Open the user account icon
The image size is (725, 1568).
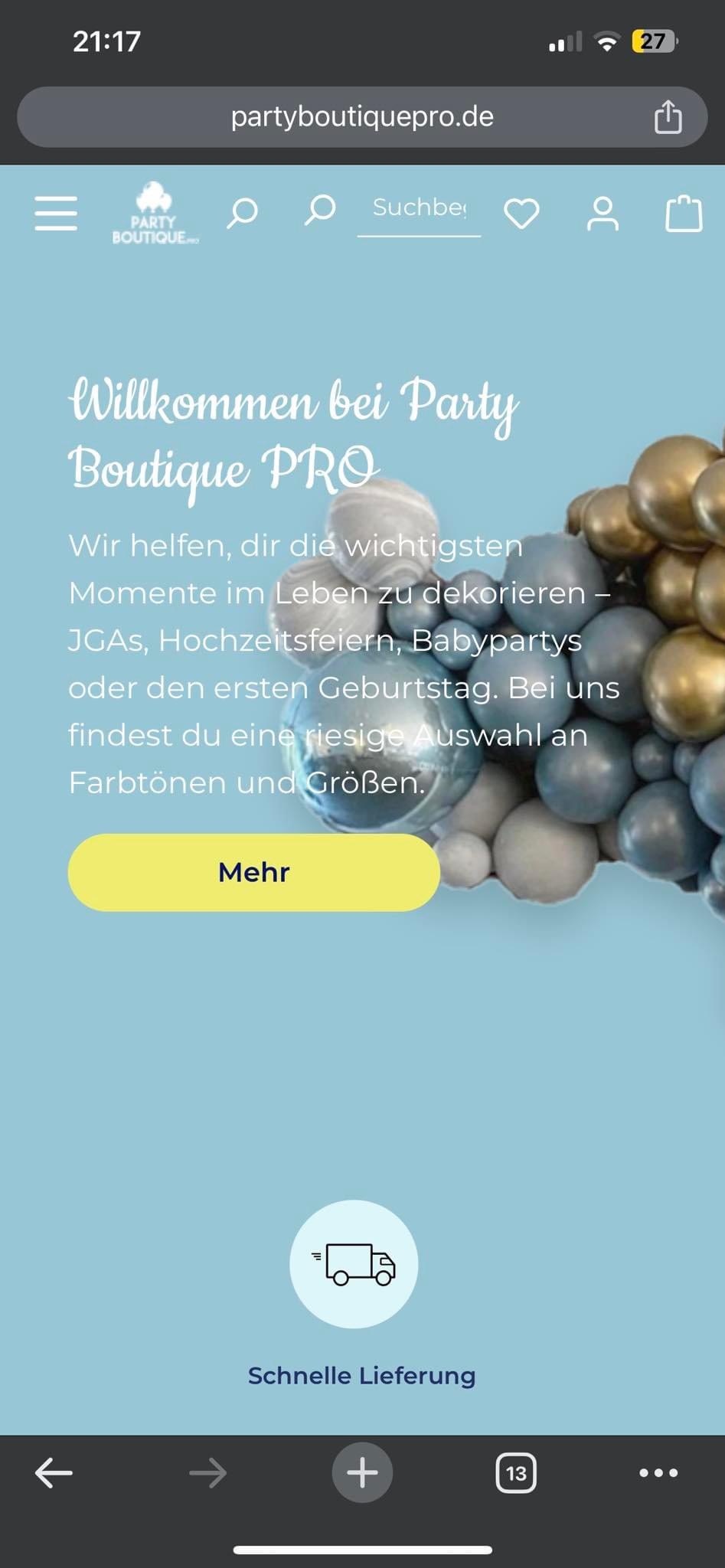click(x=603, y=214)
